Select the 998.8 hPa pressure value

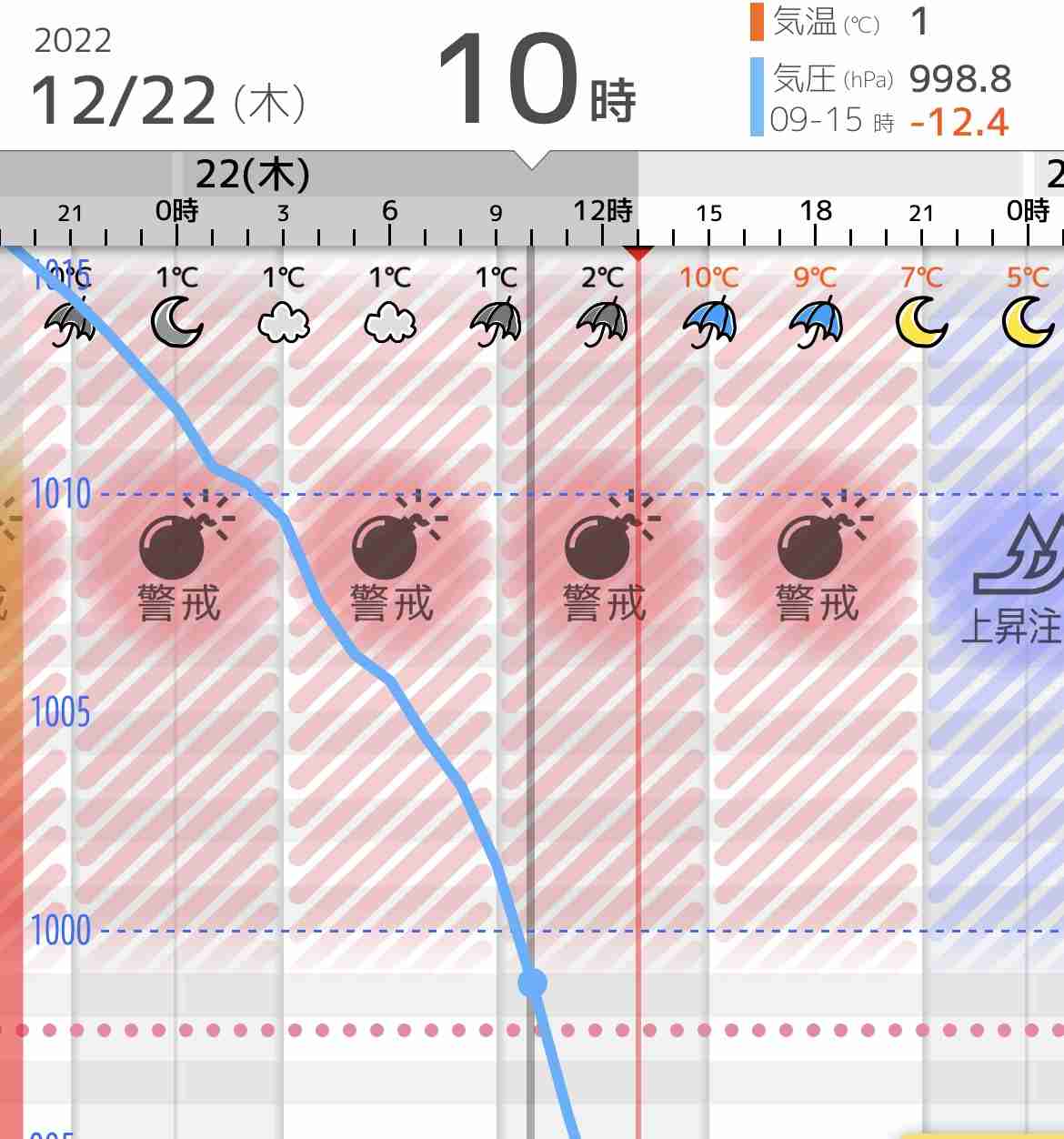point(959,80)
